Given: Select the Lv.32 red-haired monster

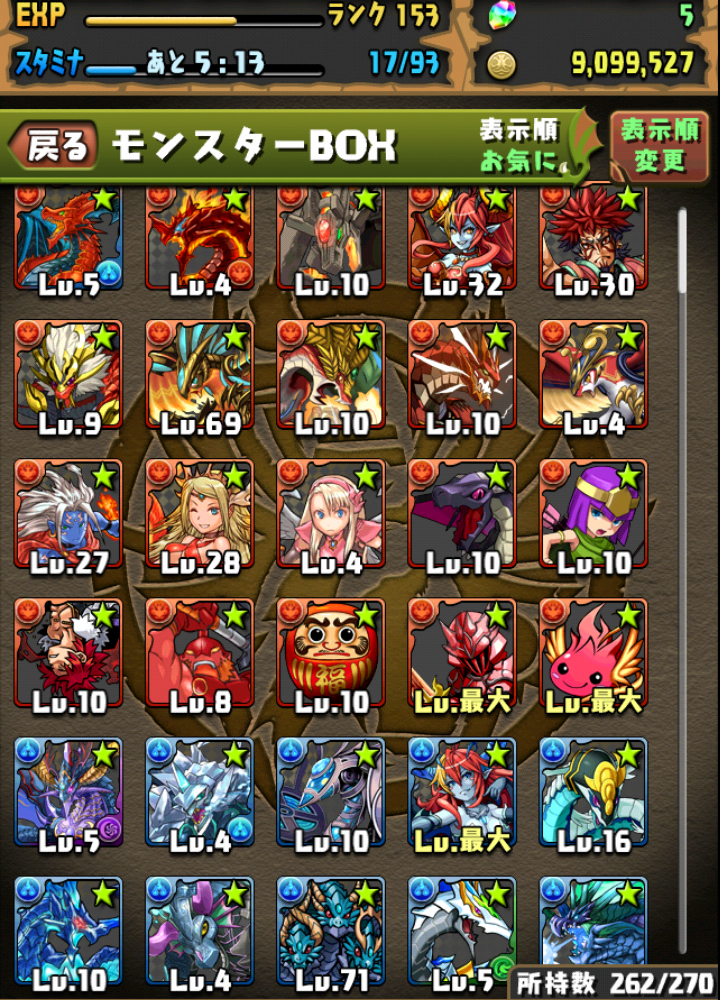Looking at the screenshot, I should (x=462, y=240).
